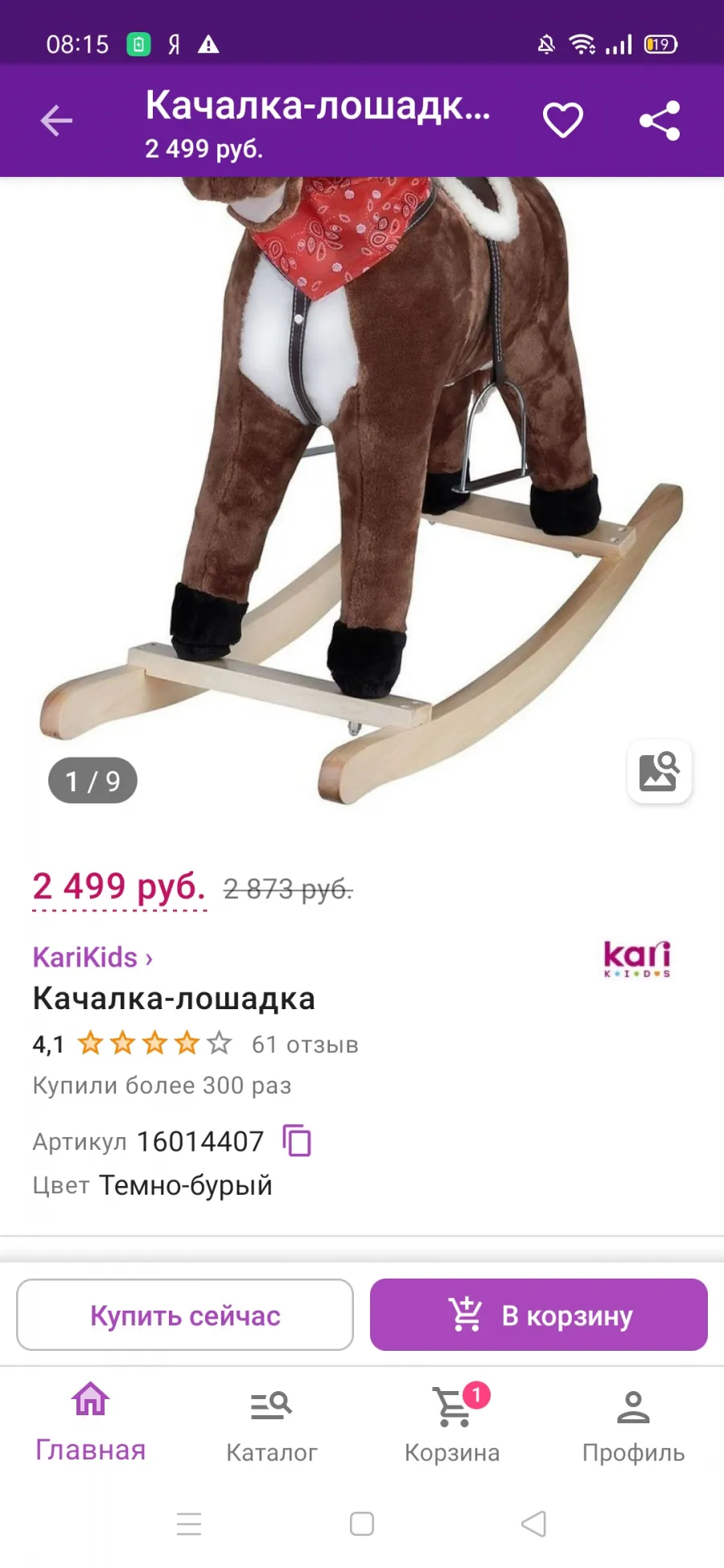Viewport: 724px width, 1568px height.
Task: Tap the system home button
Action: click(x=362, y=1524)
